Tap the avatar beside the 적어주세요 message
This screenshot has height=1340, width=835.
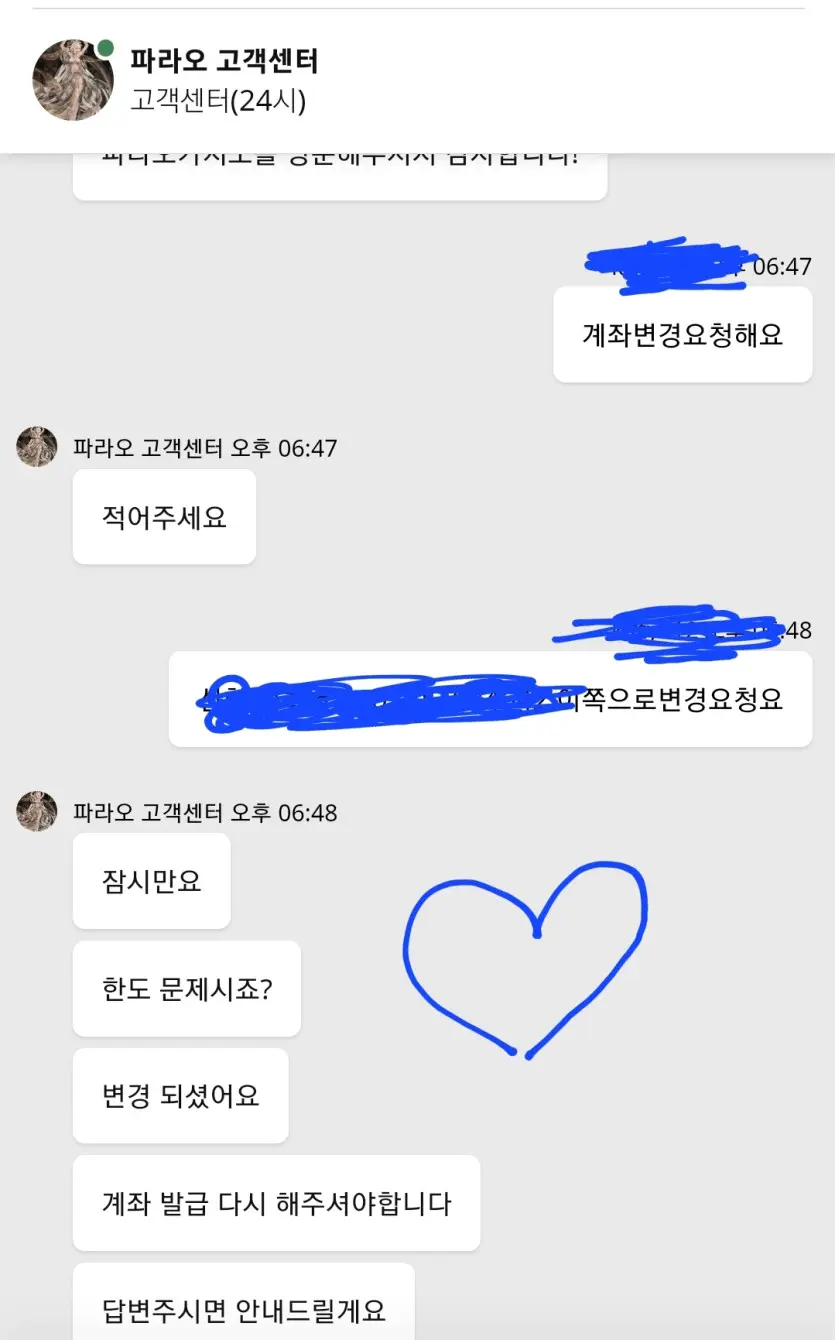[x=37, y=446]
